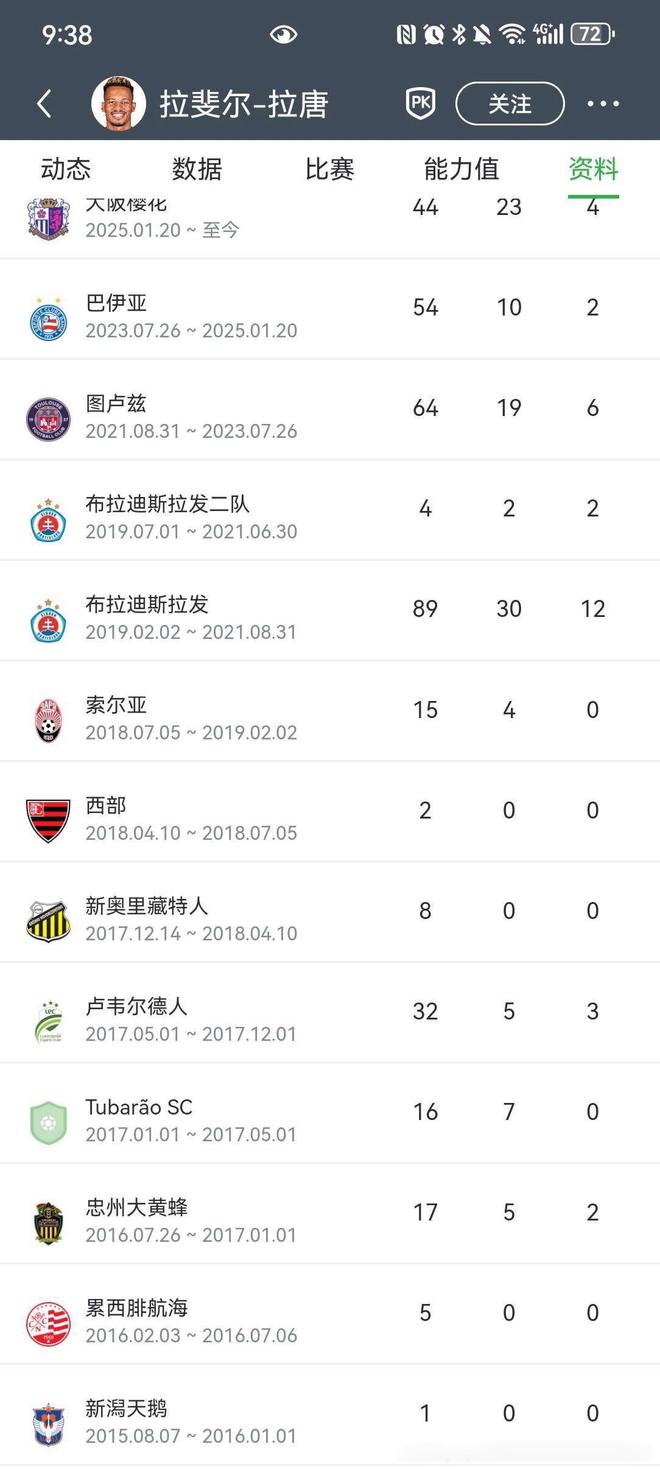Open the three-dot overflow menu

(602, 104)
